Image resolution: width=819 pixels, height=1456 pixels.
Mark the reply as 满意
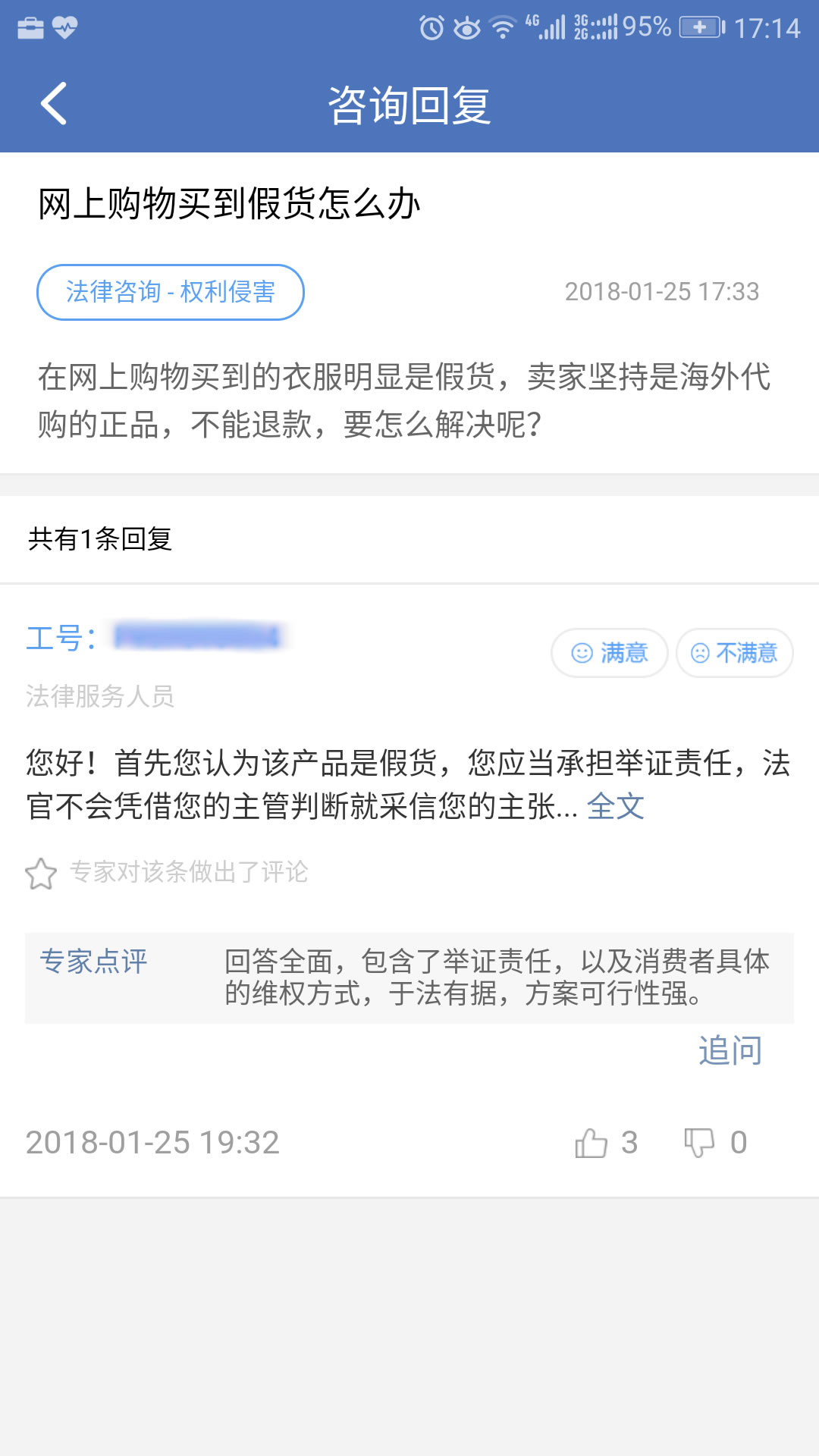609,653
